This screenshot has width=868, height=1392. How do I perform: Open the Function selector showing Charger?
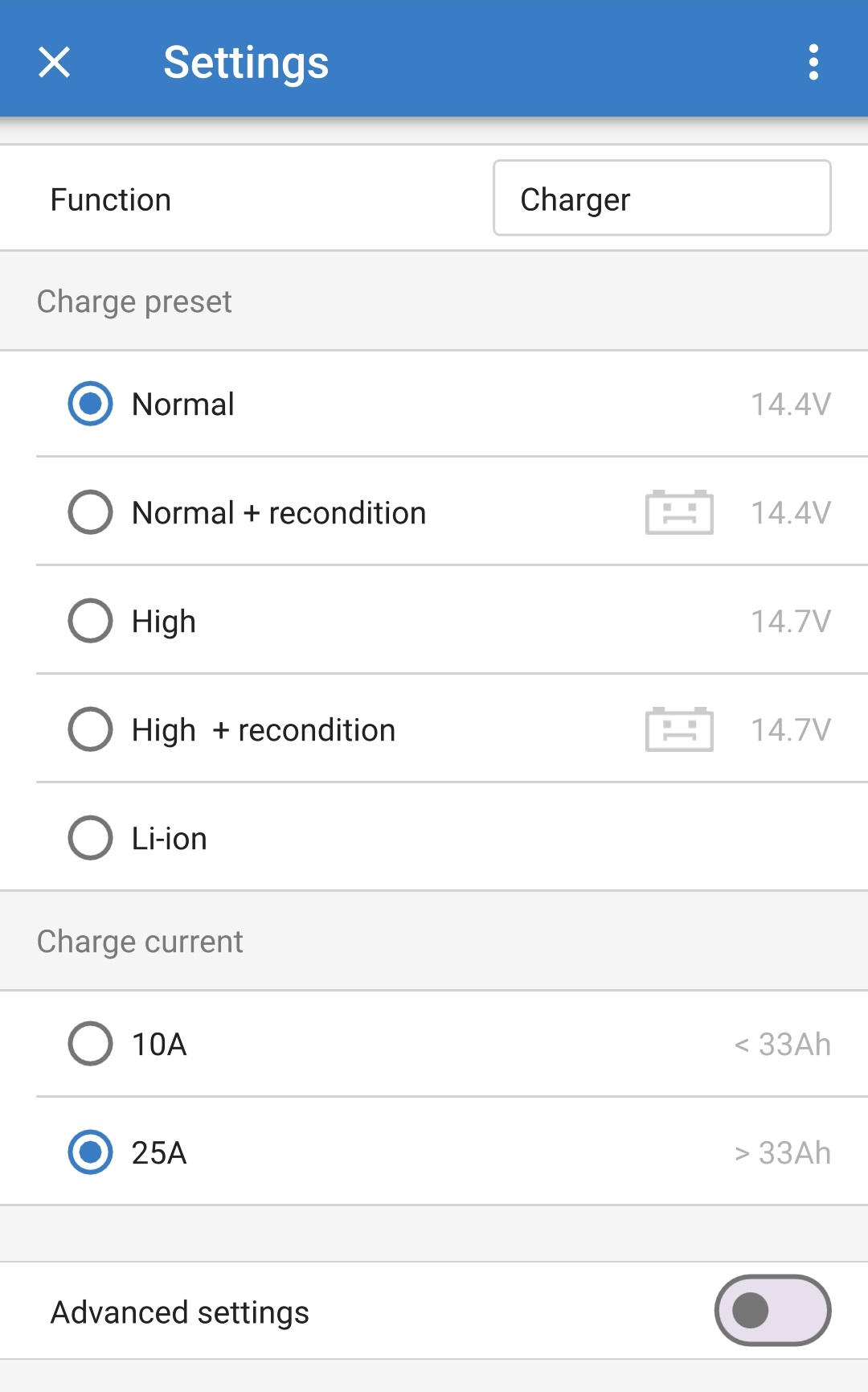click(661, 198)
